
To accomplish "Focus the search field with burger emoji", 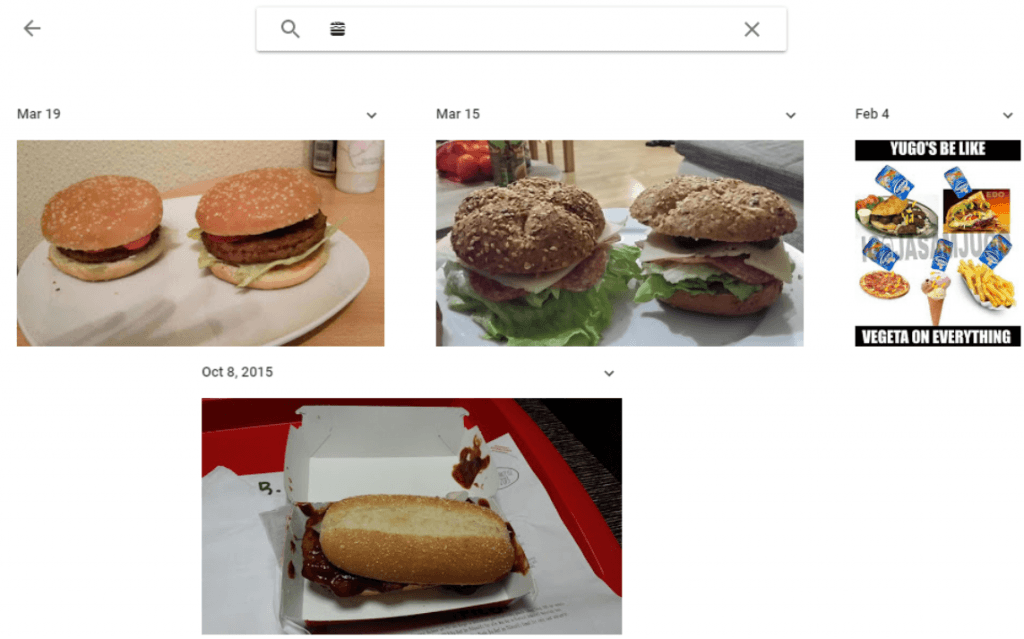I will [x=530, y=29].
